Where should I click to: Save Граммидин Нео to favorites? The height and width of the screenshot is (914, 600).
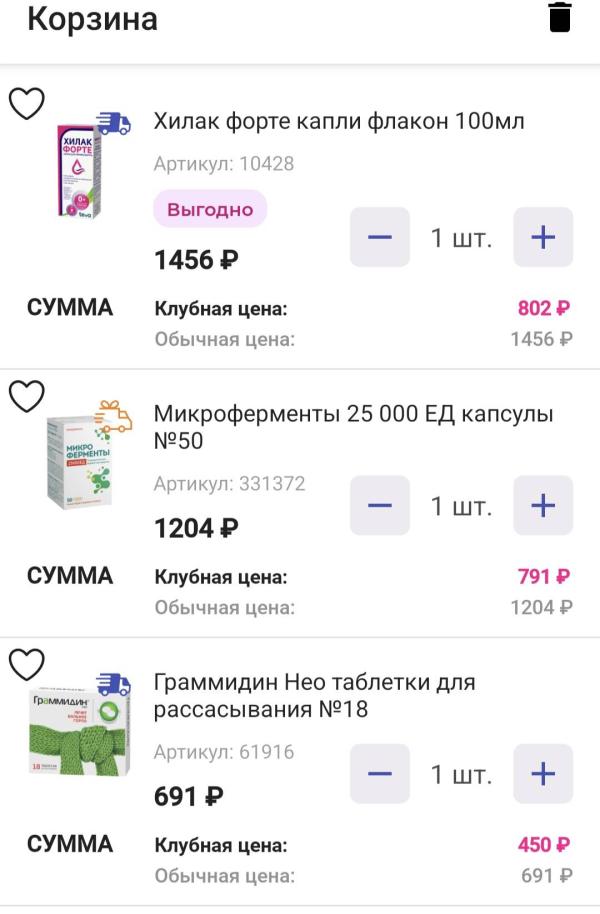pyautogui.click(x=27, y=664)
